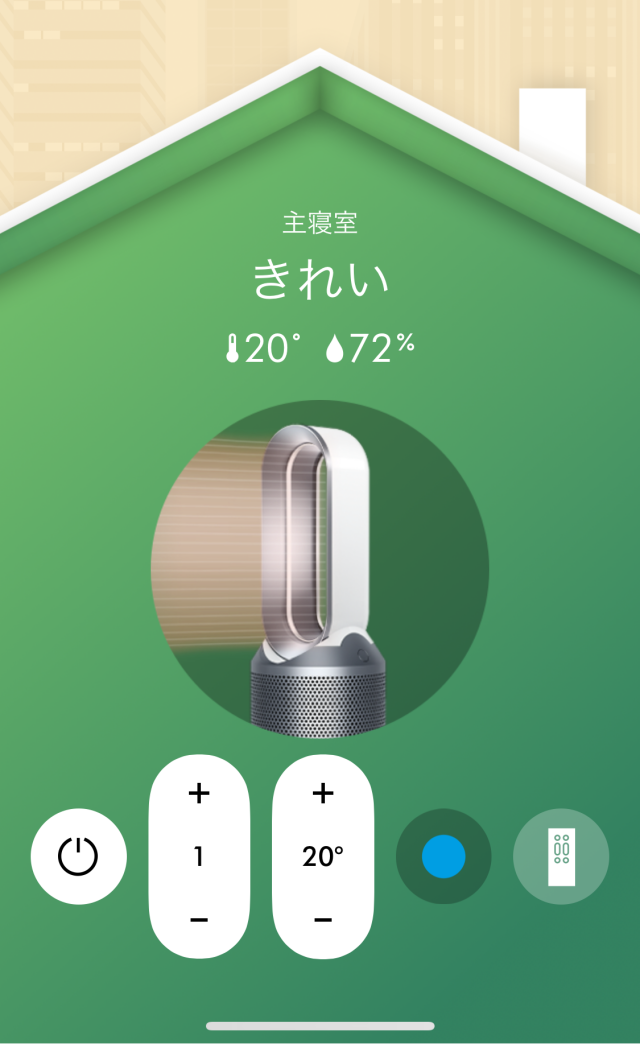
Task: Decrease fan speed with the minus
Action: pyautogui.click(x=199, y=920)
